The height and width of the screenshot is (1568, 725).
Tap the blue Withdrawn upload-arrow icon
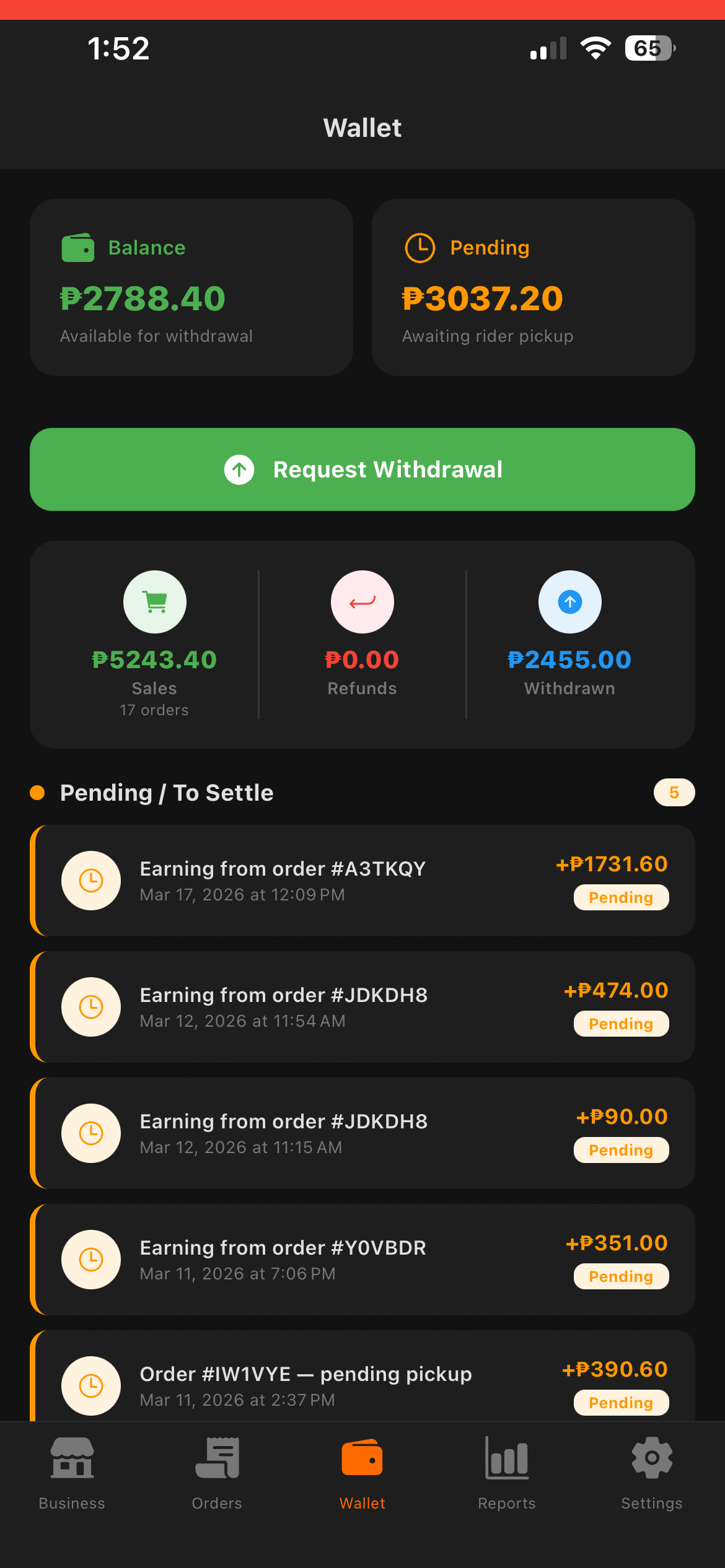pyautogui.click(x=569, y=601)
